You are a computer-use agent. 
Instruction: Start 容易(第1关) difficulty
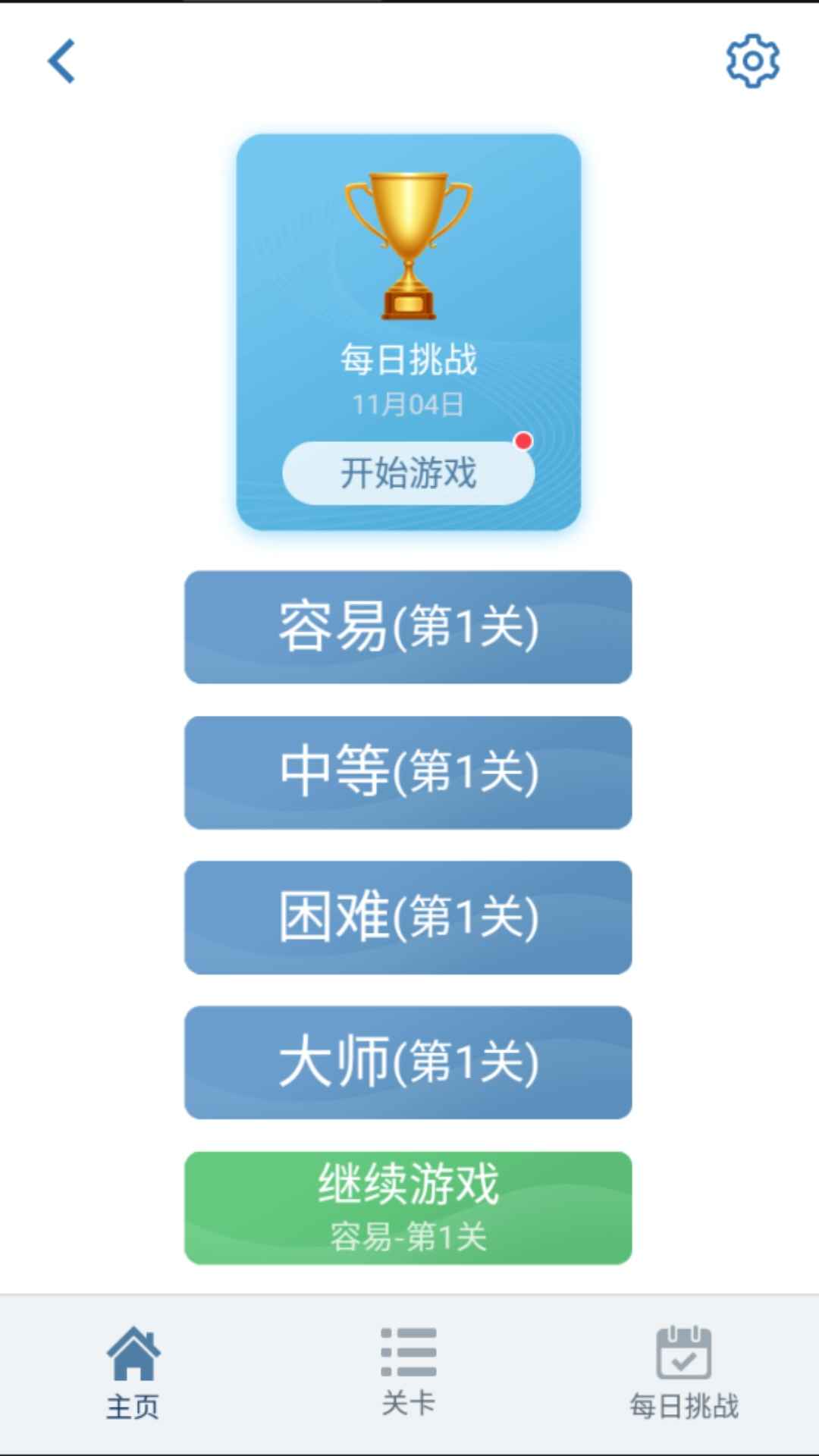[408, 628]
